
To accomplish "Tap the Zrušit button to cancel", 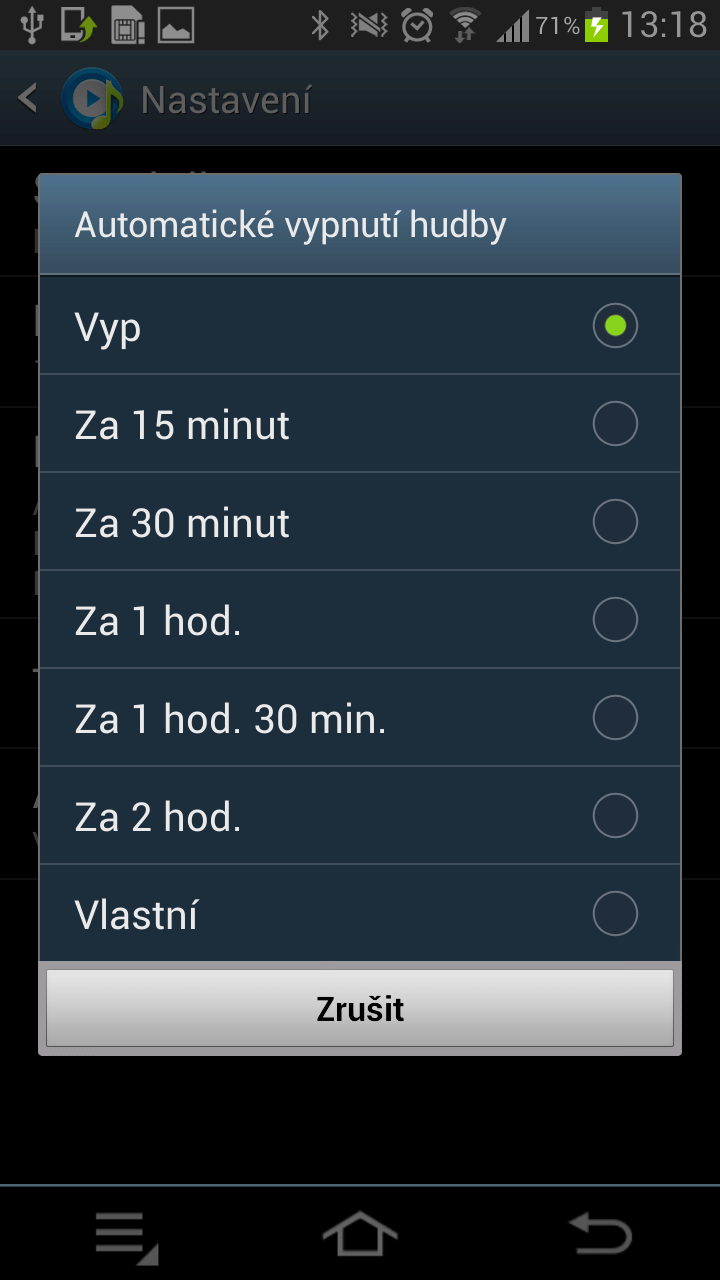I will [x=360, y=1008].
